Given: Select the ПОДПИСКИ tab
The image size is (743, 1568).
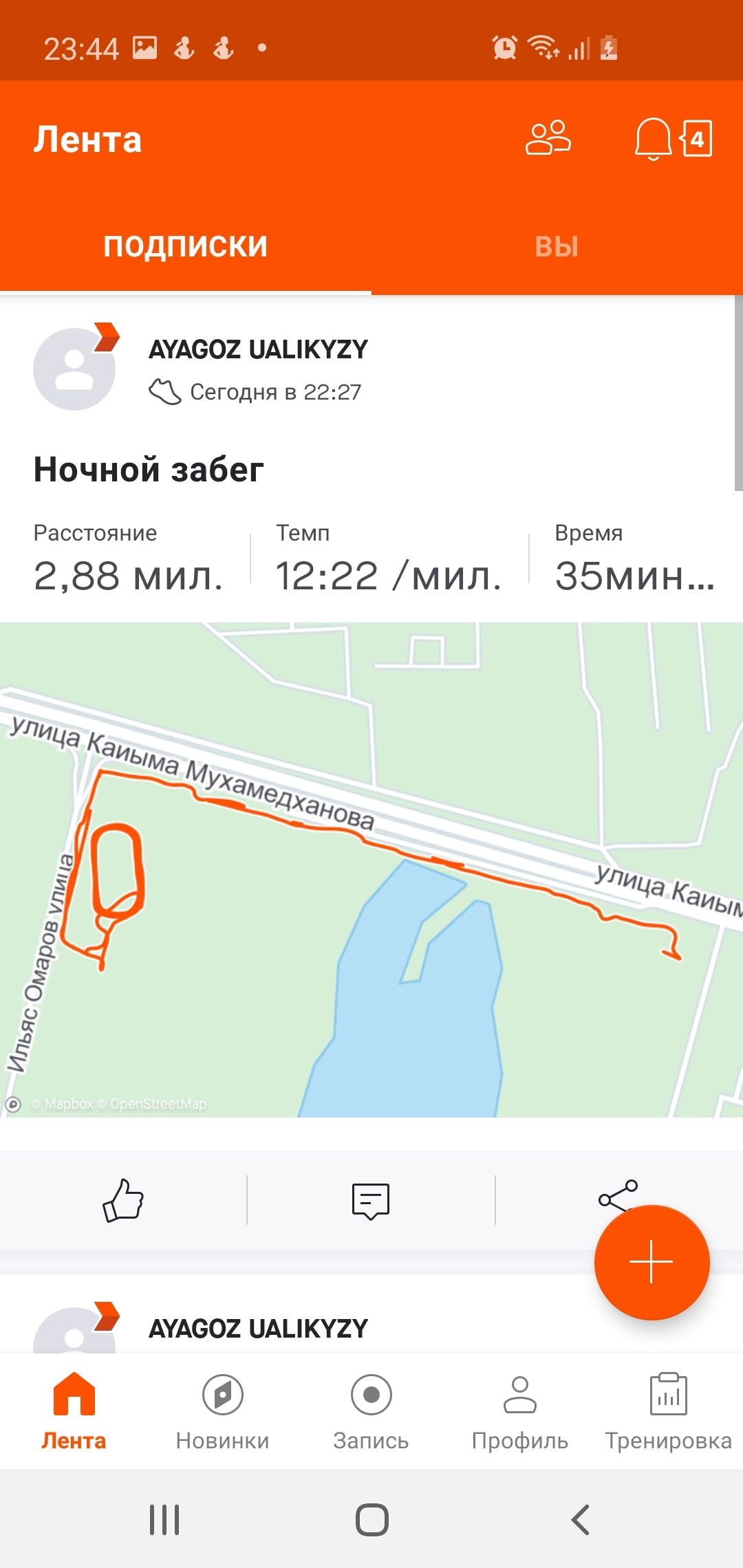Looking at the screenshot, I should (x=185, y=246).
